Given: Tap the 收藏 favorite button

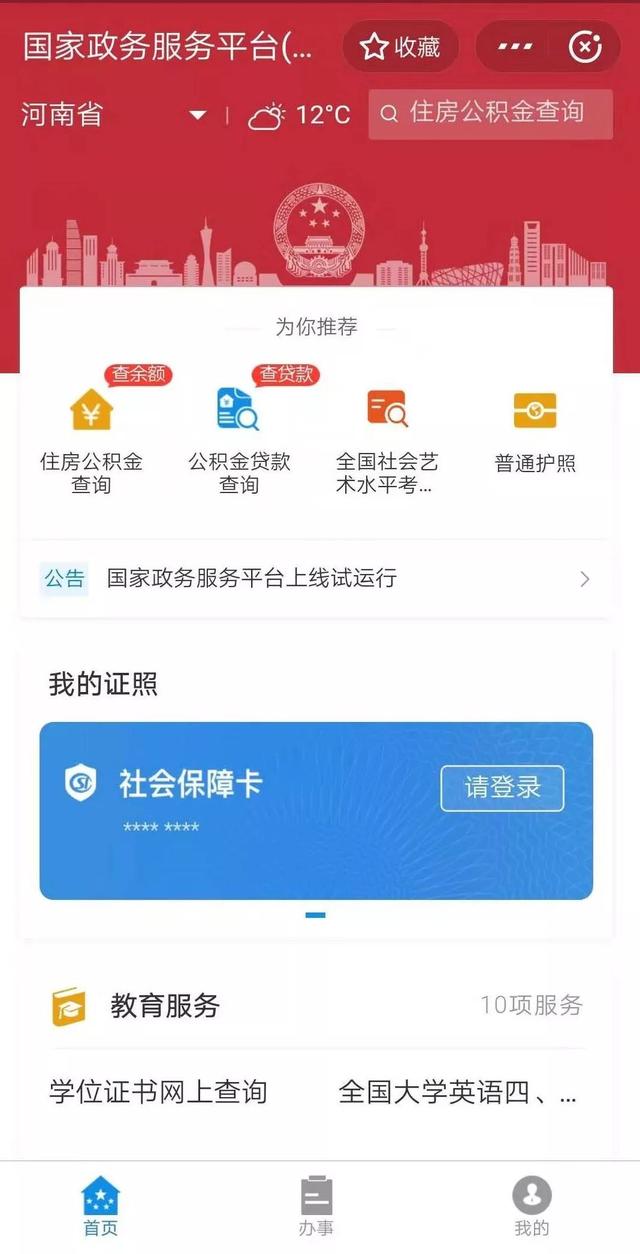Looking at the screenshot, I should tap(400, 47).
